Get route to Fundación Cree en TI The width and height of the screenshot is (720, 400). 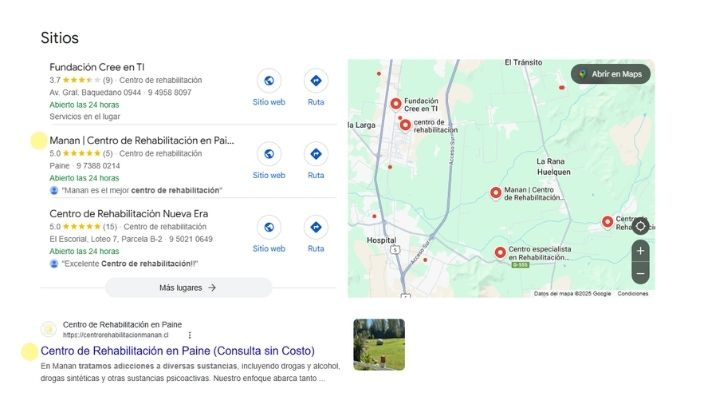point(316,81)
